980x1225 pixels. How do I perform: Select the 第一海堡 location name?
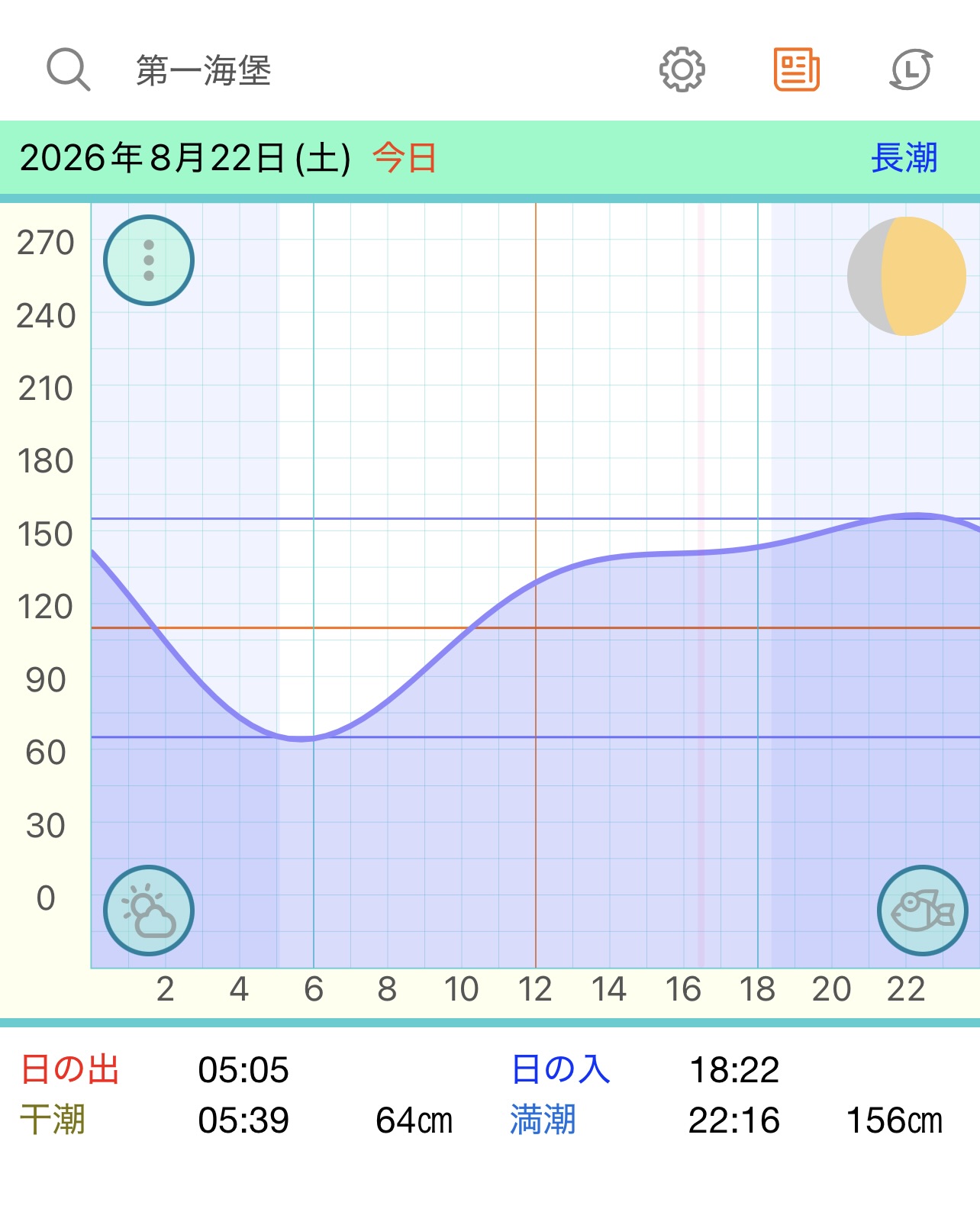pos(204,70)
